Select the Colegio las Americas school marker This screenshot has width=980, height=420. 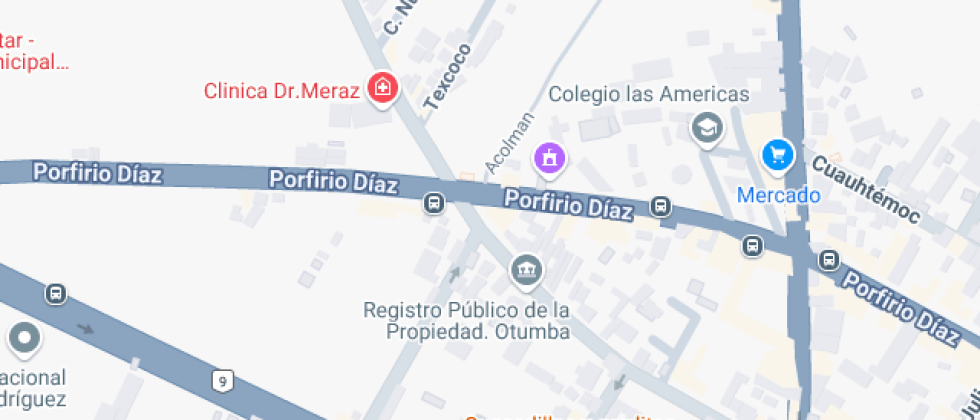708,127
